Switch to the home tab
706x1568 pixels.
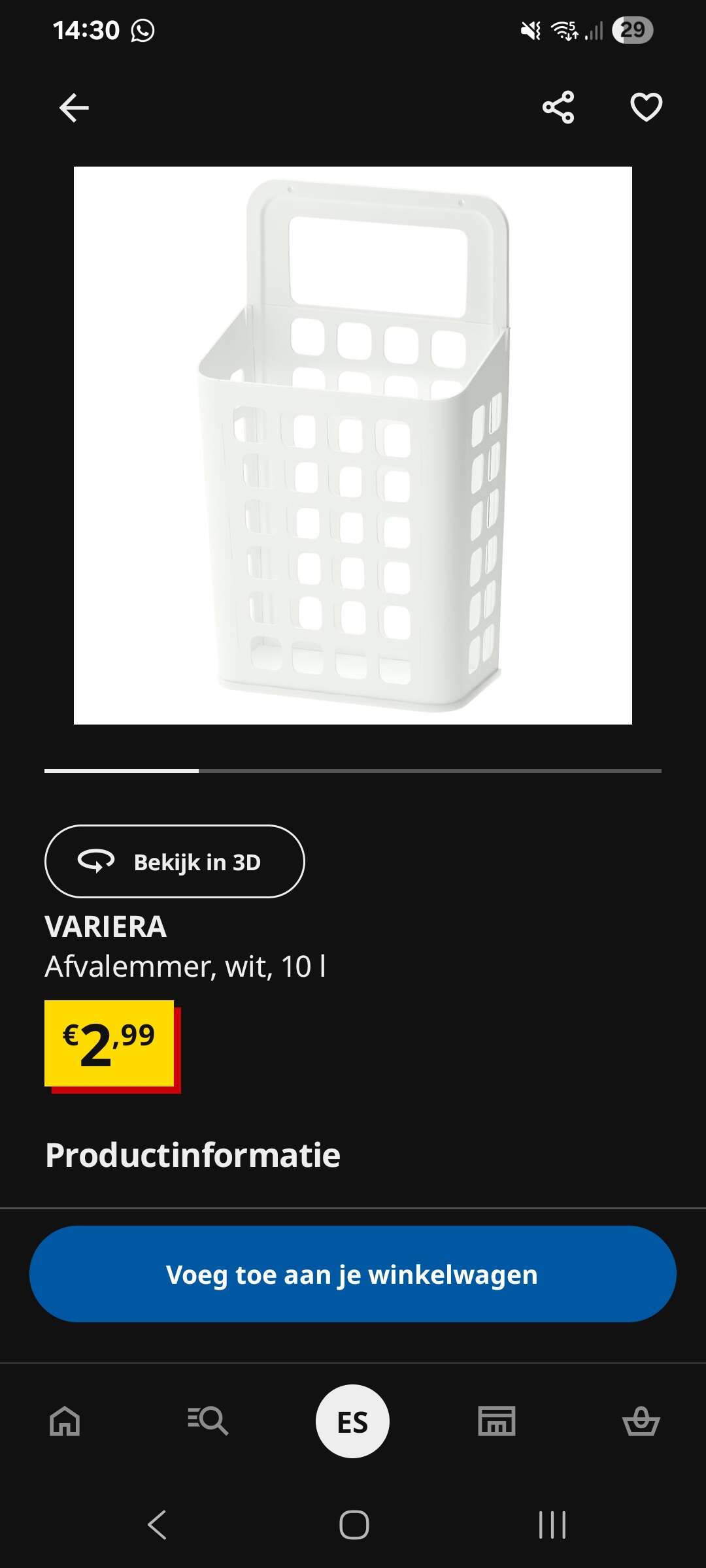[65, 1421]
